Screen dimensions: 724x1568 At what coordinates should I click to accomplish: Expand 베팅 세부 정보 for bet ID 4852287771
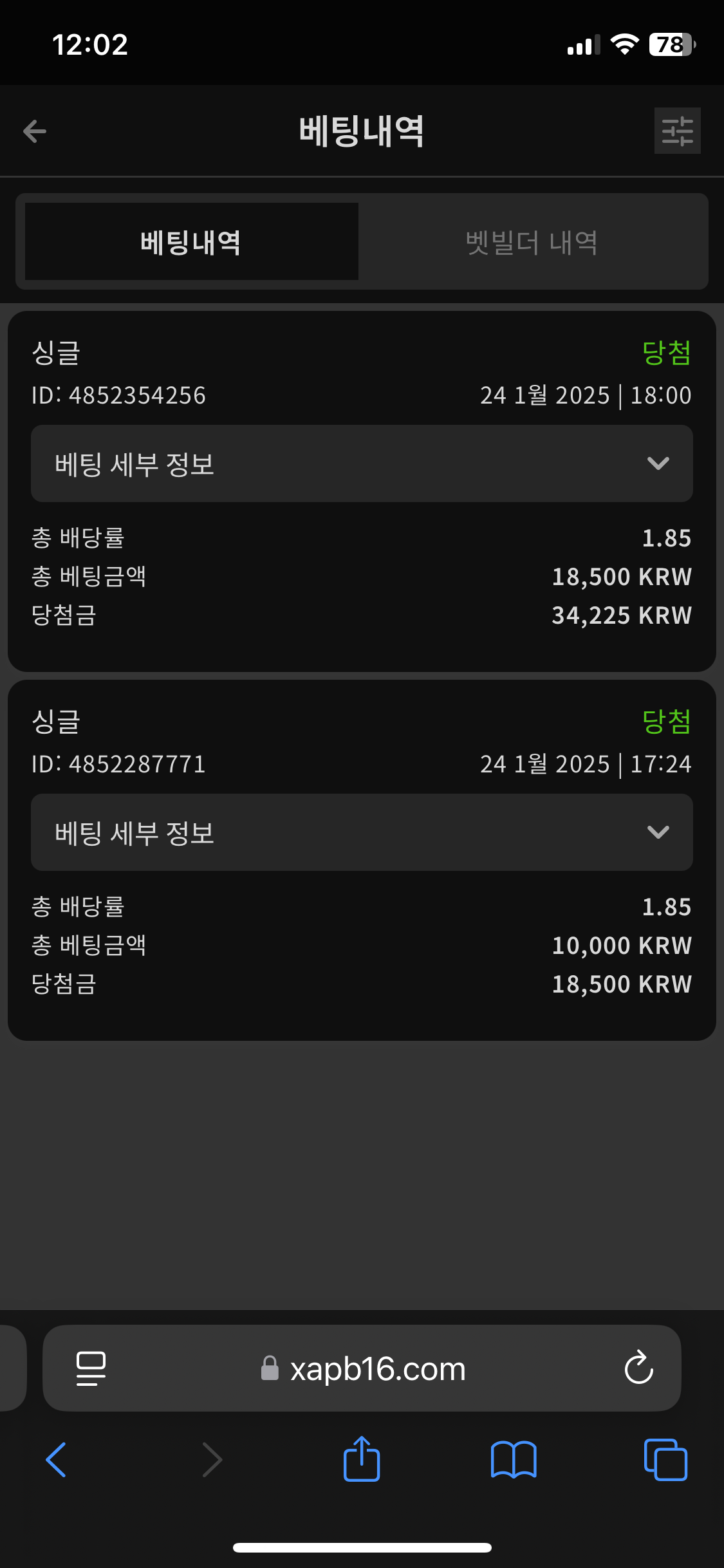[x=362, y=832]
